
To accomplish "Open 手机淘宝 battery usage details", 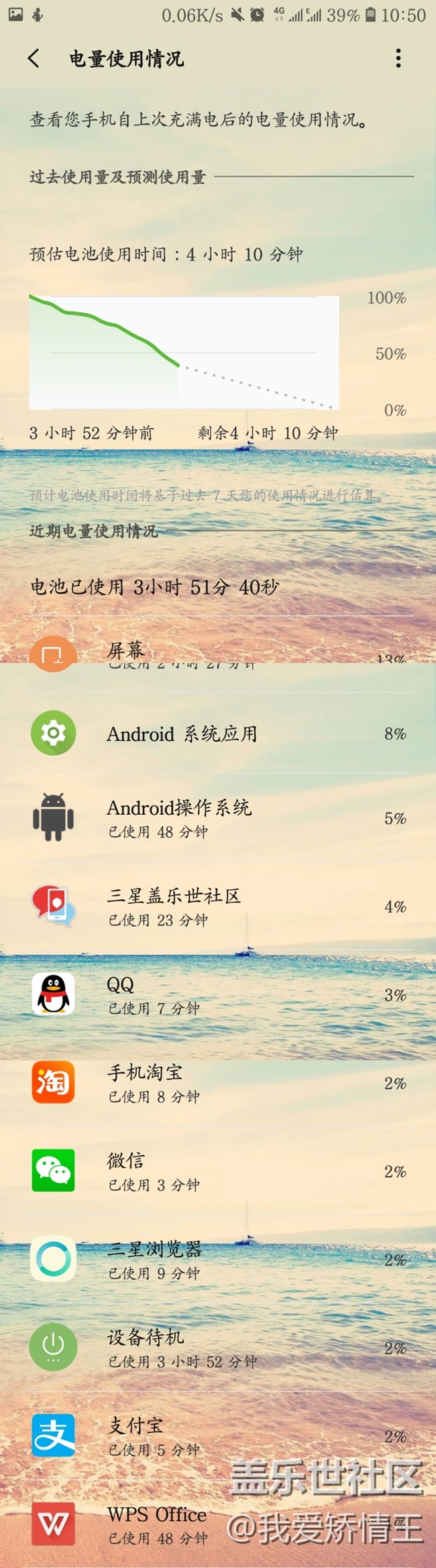I will click(218, 1084).
